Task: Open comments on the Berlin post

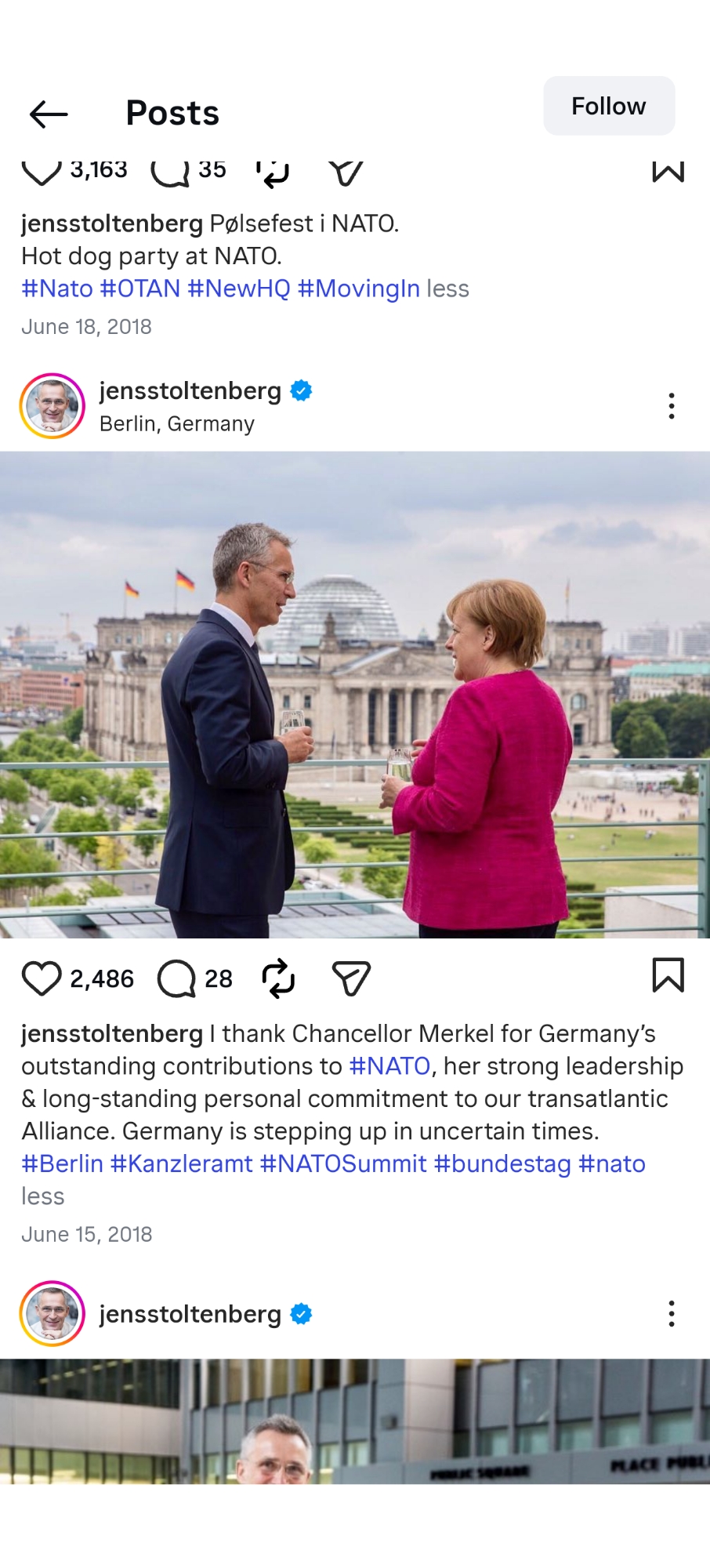Action: tap(176, 978)
